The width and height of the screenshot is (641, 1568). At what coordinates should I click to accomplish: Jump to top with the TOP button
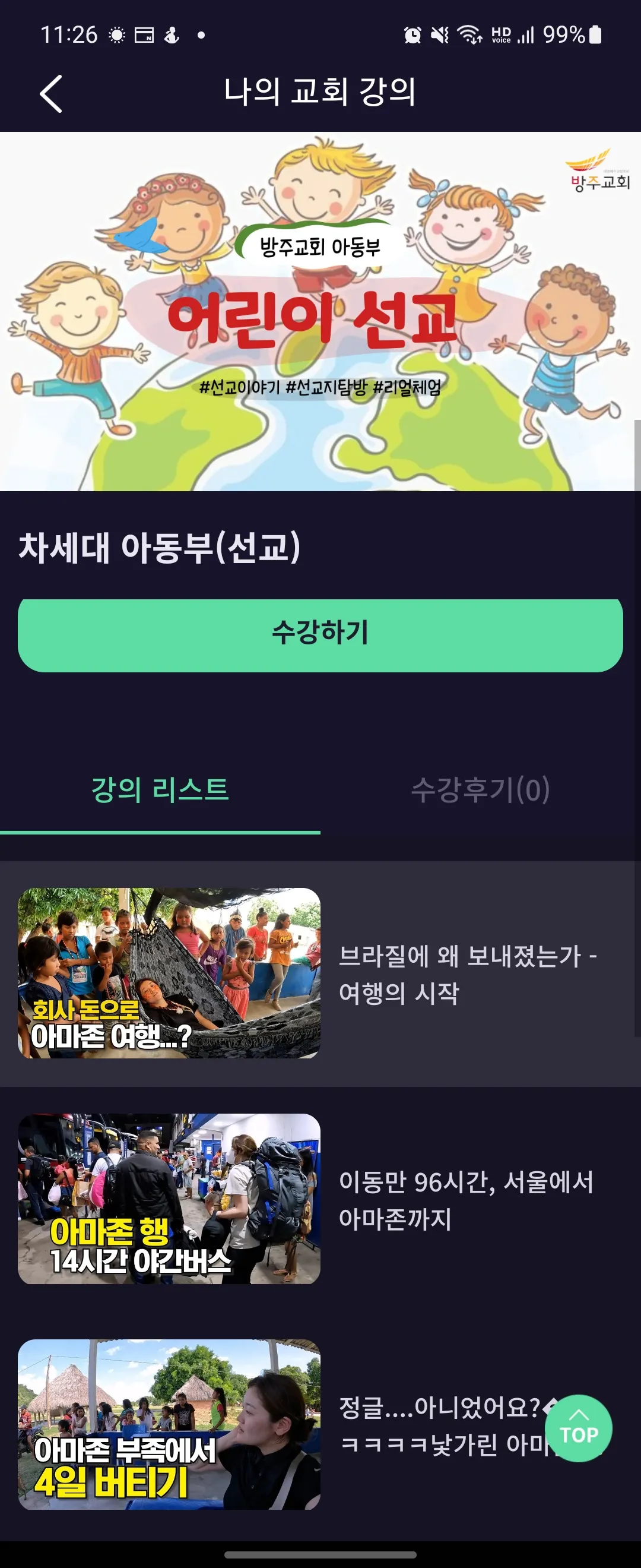(x=577, y=1428)
